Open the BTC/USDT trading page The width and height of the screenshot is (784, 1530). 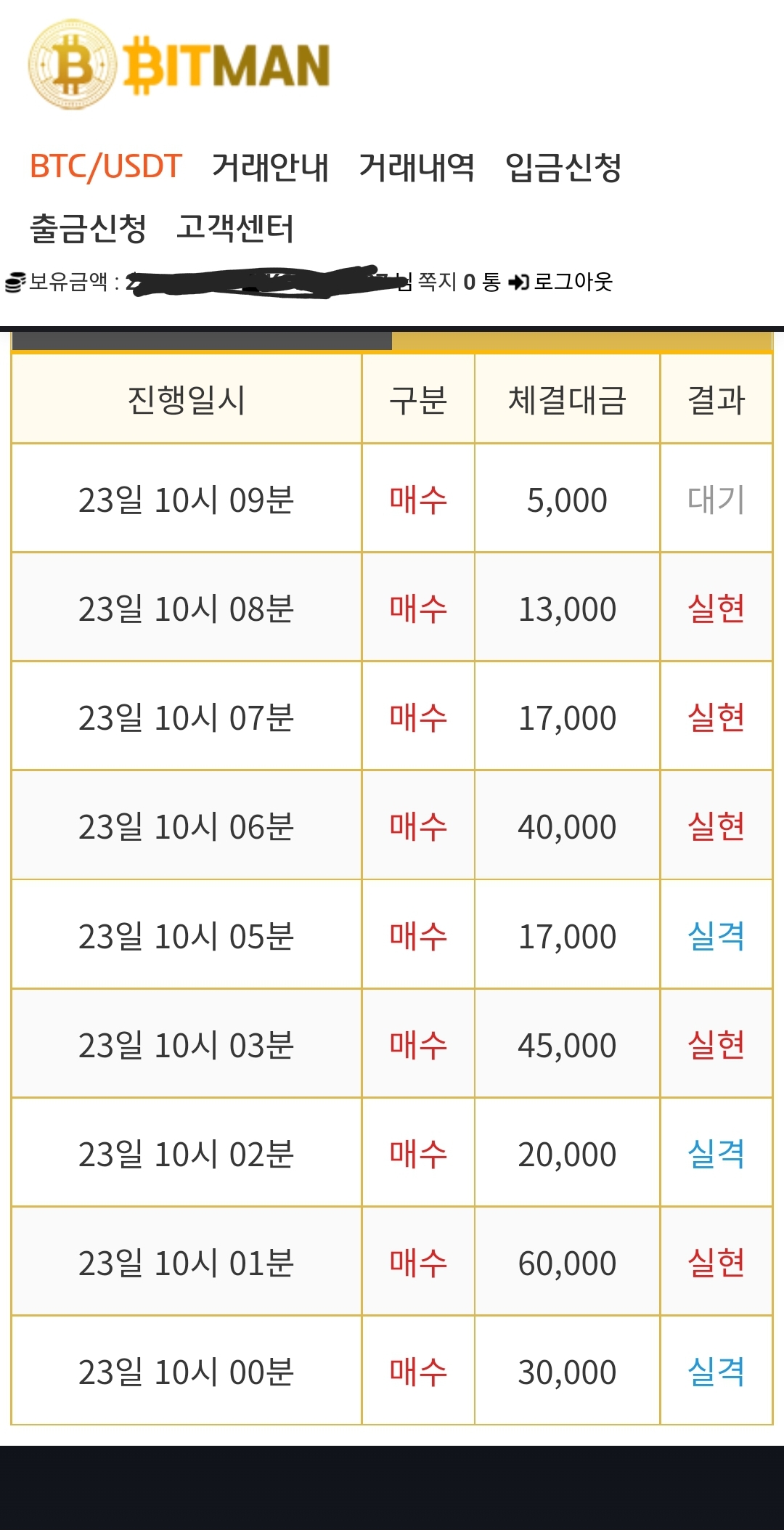tap(105, 166)
